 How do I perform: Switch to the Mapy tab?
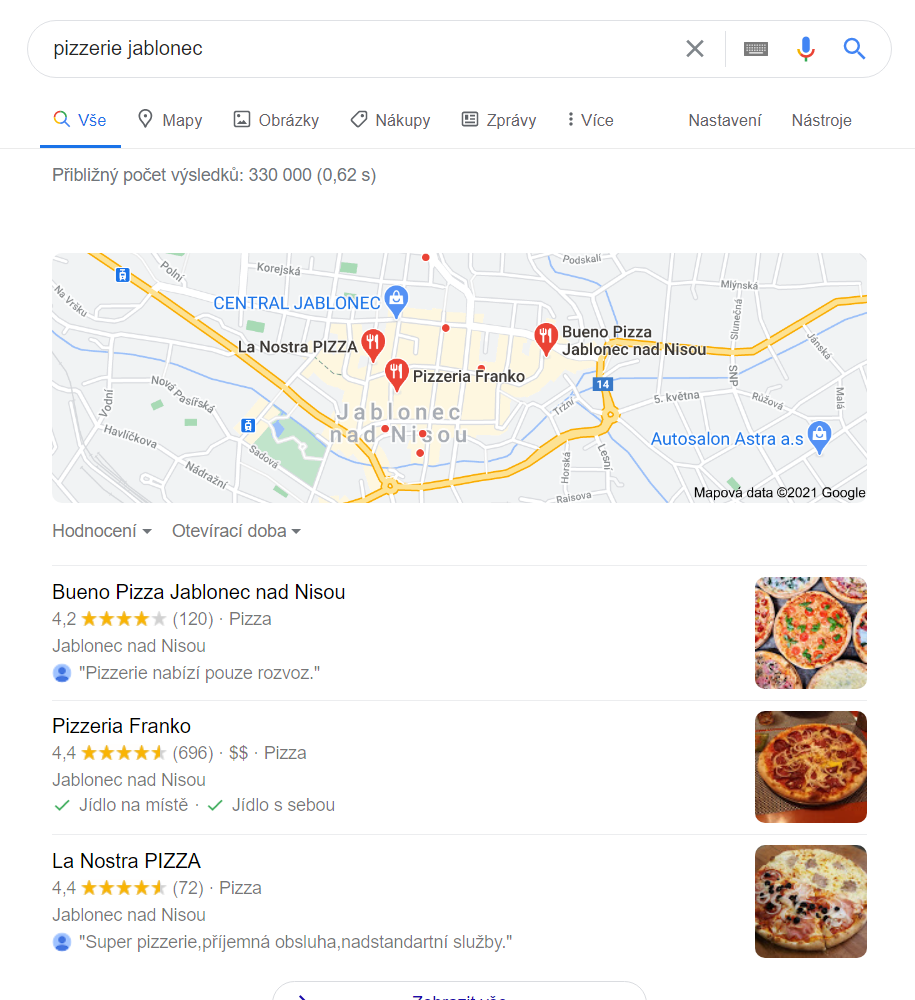click(170, 120)
